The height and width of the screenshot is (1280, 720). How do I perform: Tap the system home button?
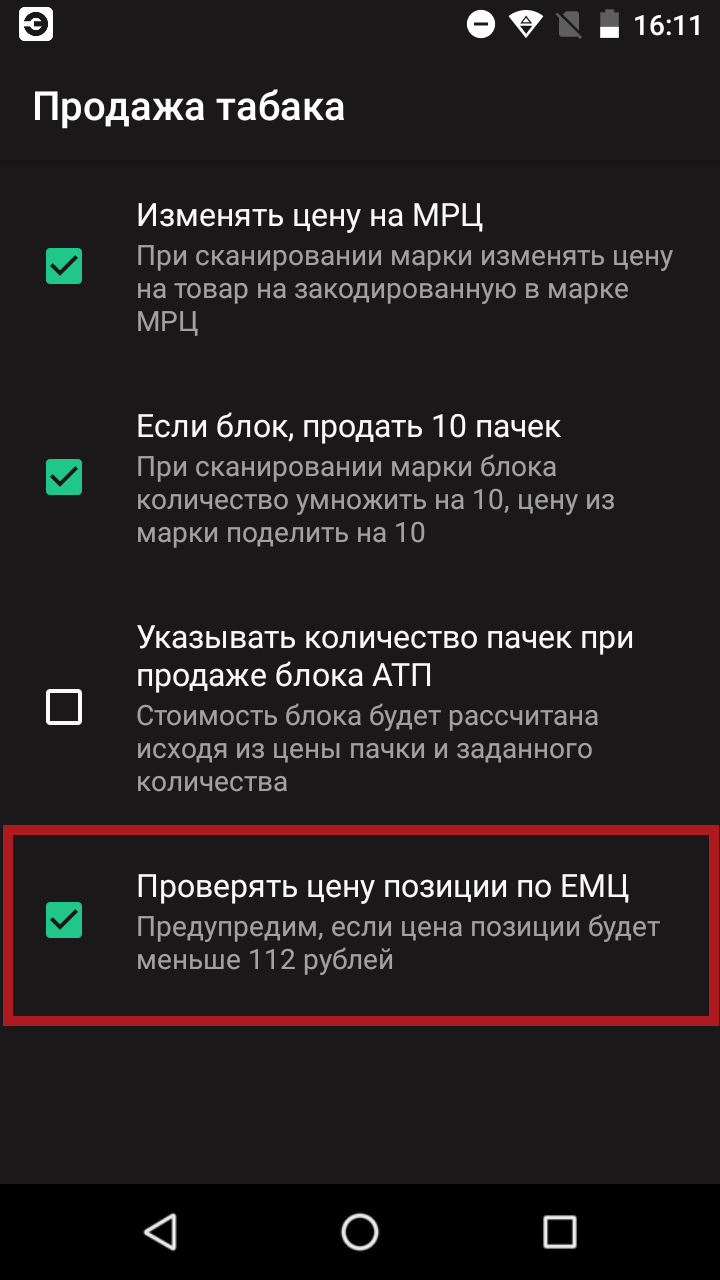coord(360,1231)
